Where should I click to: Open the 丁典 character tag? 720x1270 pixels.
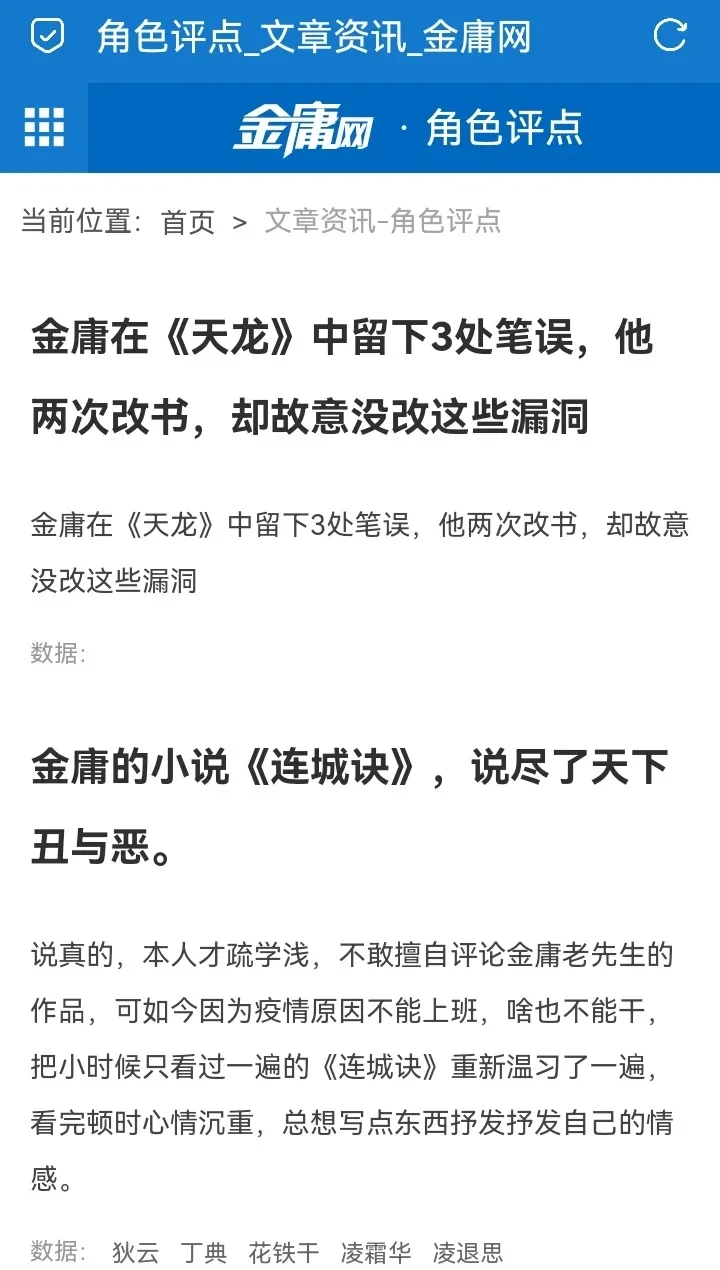pos(204,1252)
